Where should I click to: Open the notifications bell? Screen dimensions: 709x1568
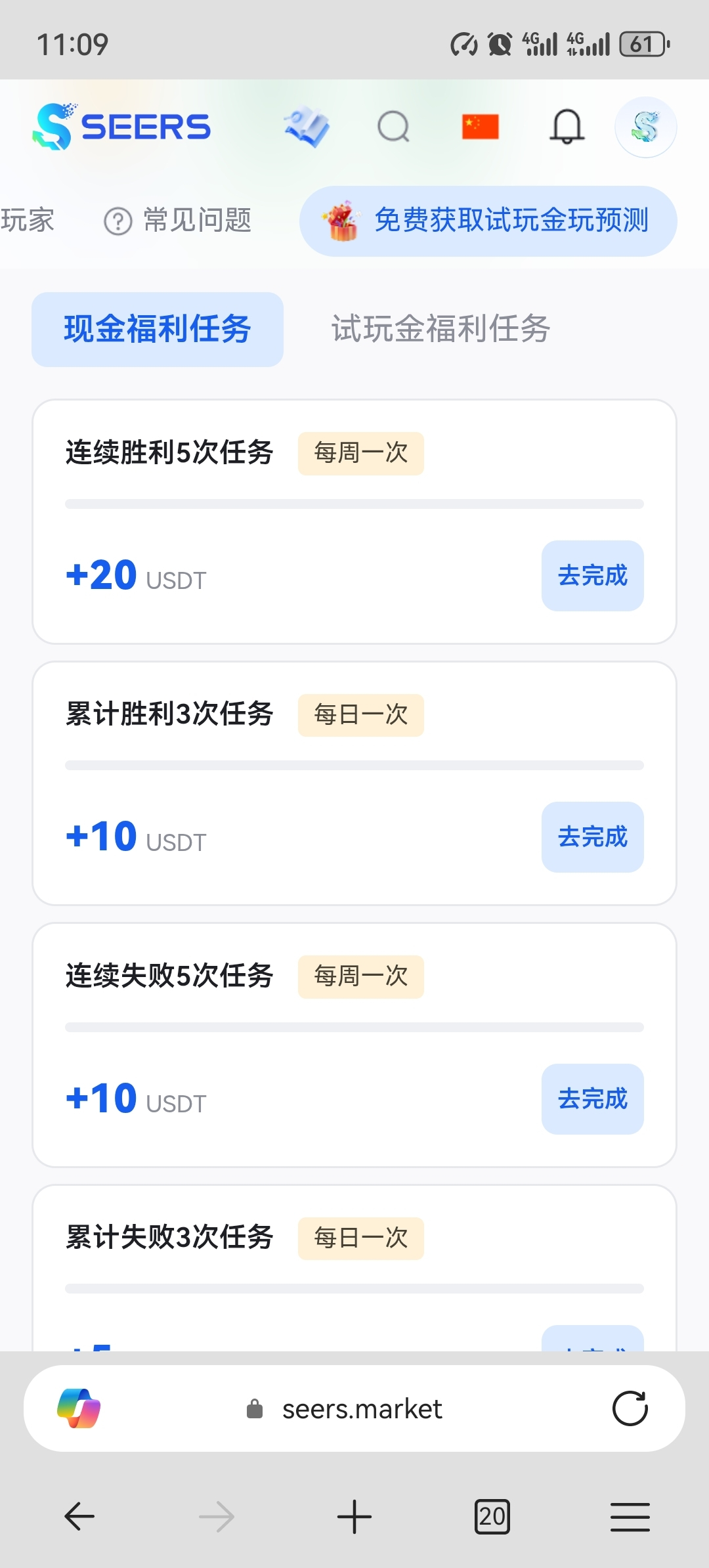tap(567, 126)
